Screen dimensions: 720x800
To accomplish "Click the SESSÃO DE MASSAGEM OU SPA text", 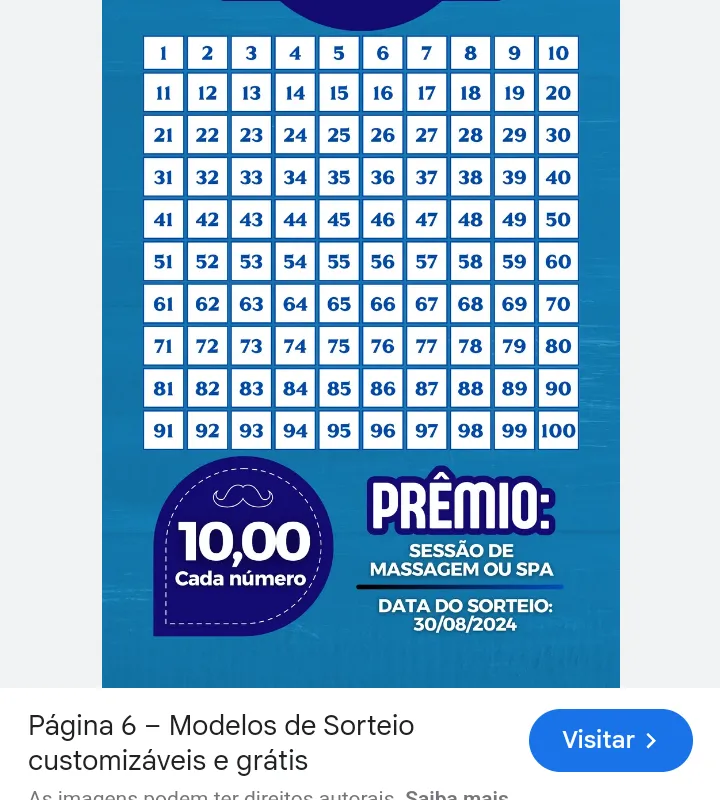I will point(461,560).
